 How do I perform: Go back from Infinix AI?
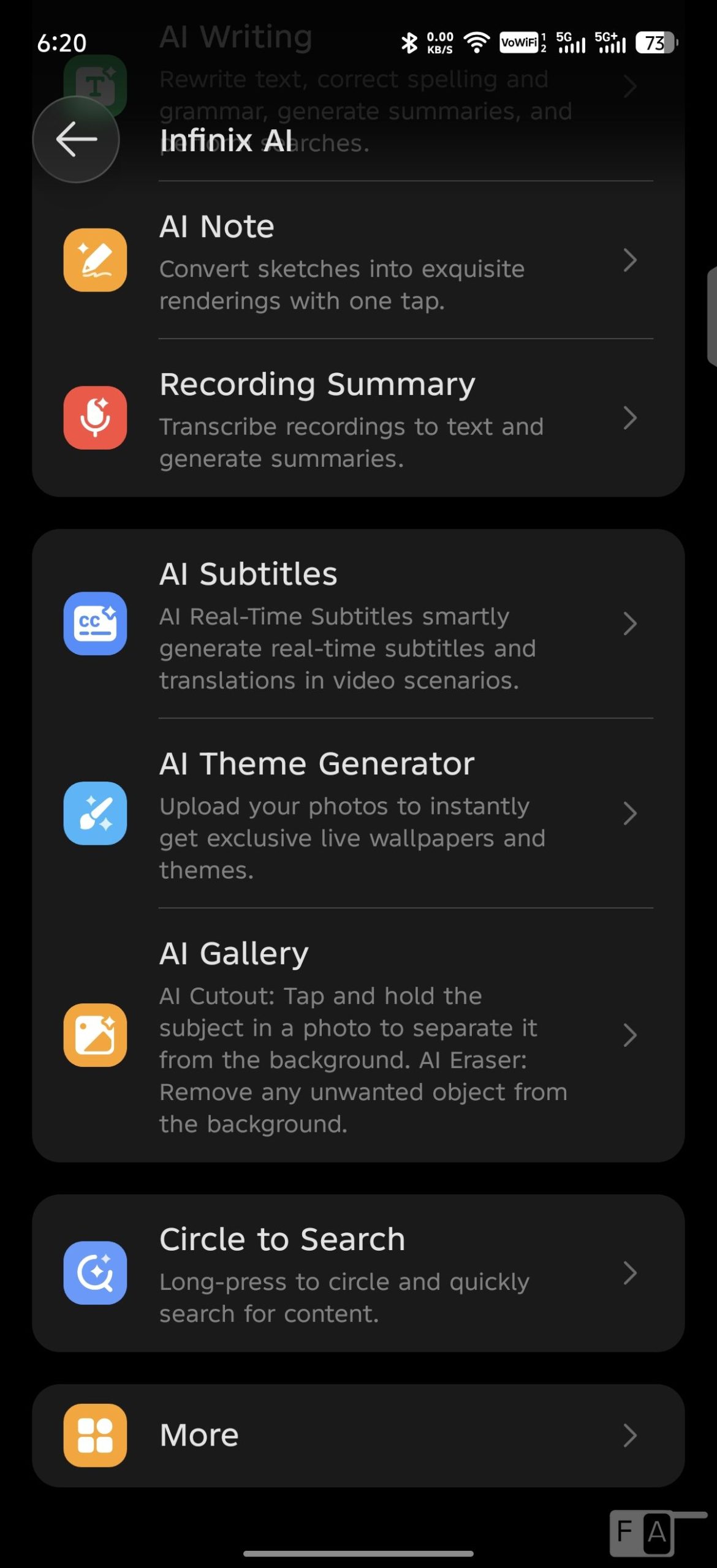76,140
